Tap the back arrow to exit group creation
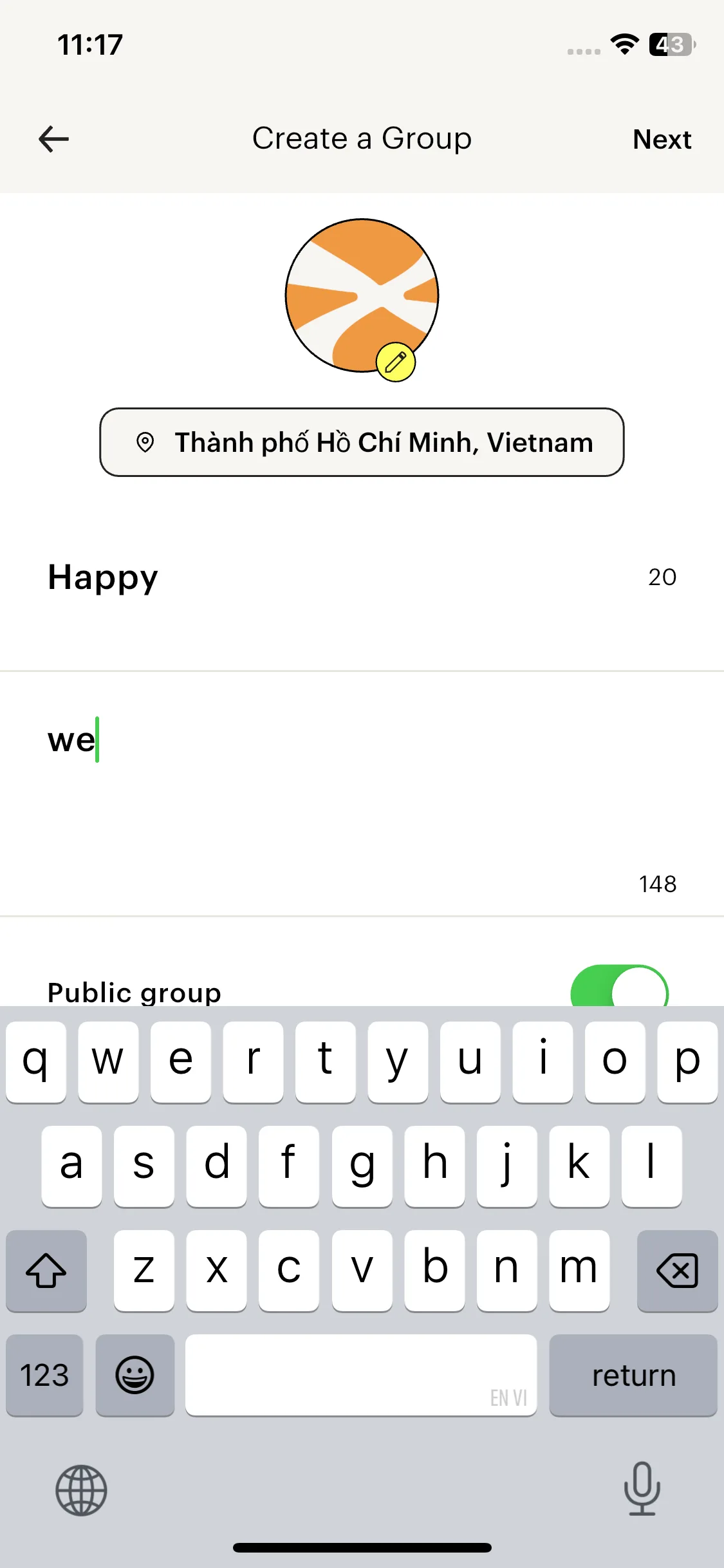724x1568 pixels. pyautogui.click(x=53, y=138)
